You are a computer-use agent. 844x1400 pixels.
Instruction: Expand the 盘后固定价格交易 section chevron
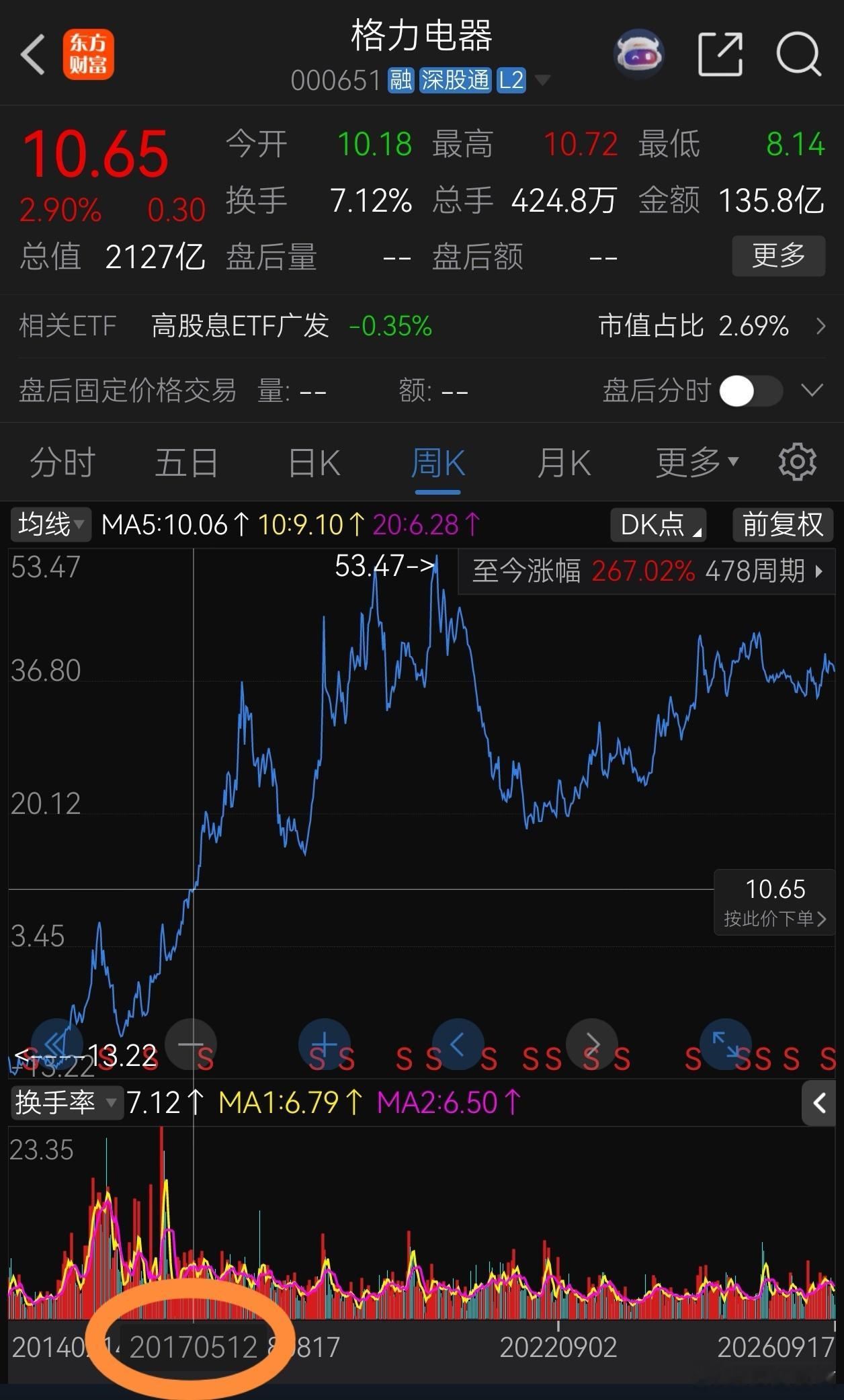pos(812,390)
